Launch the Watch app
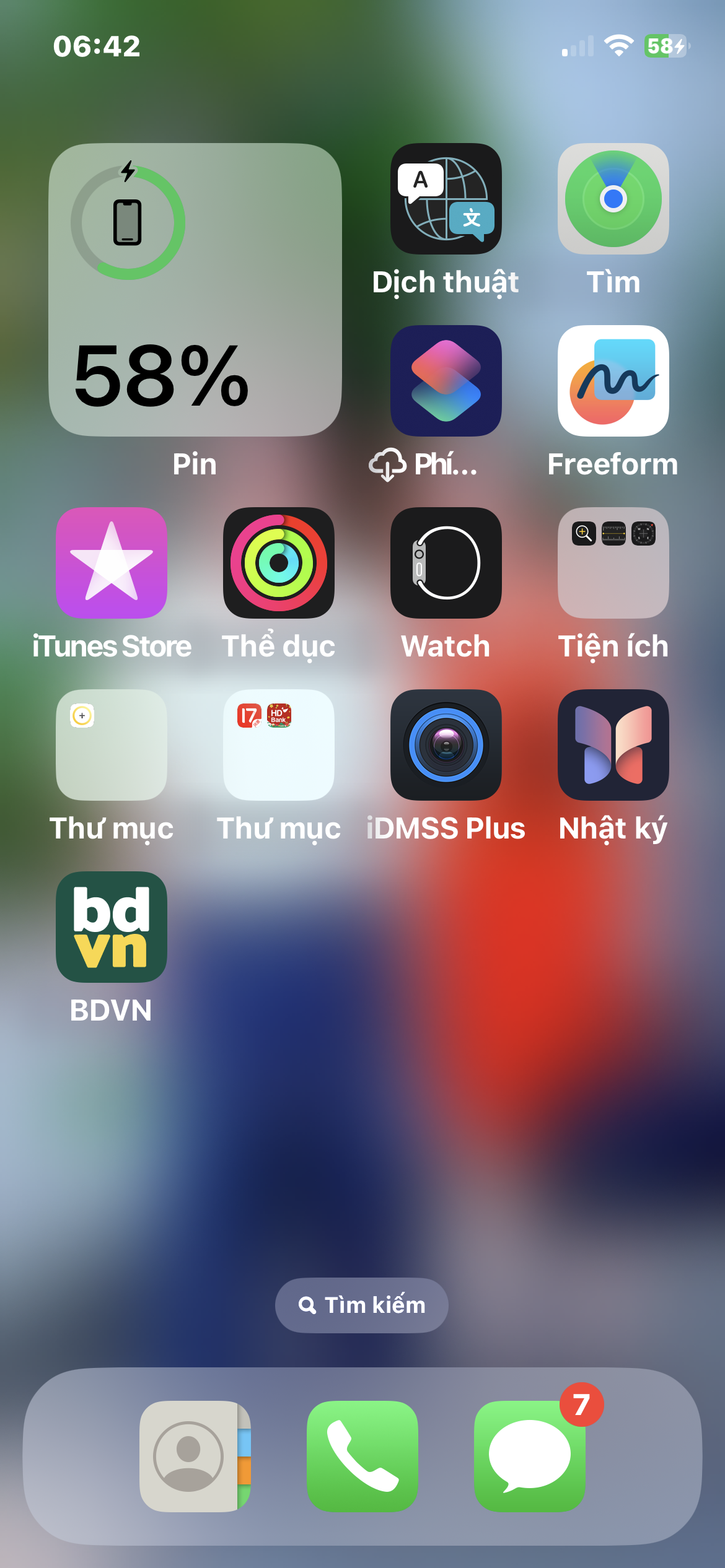This screenshot has height=1568, width=725. (x=446, y=563)
